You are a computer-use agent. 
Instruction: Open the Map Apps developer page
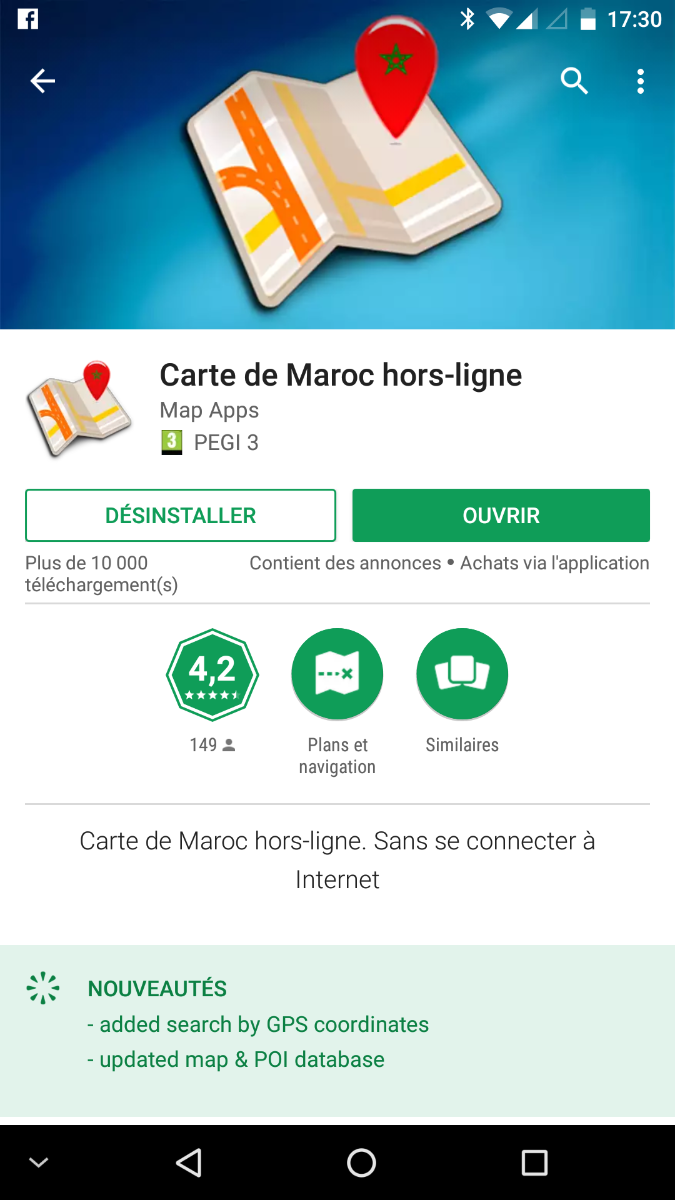209,410
